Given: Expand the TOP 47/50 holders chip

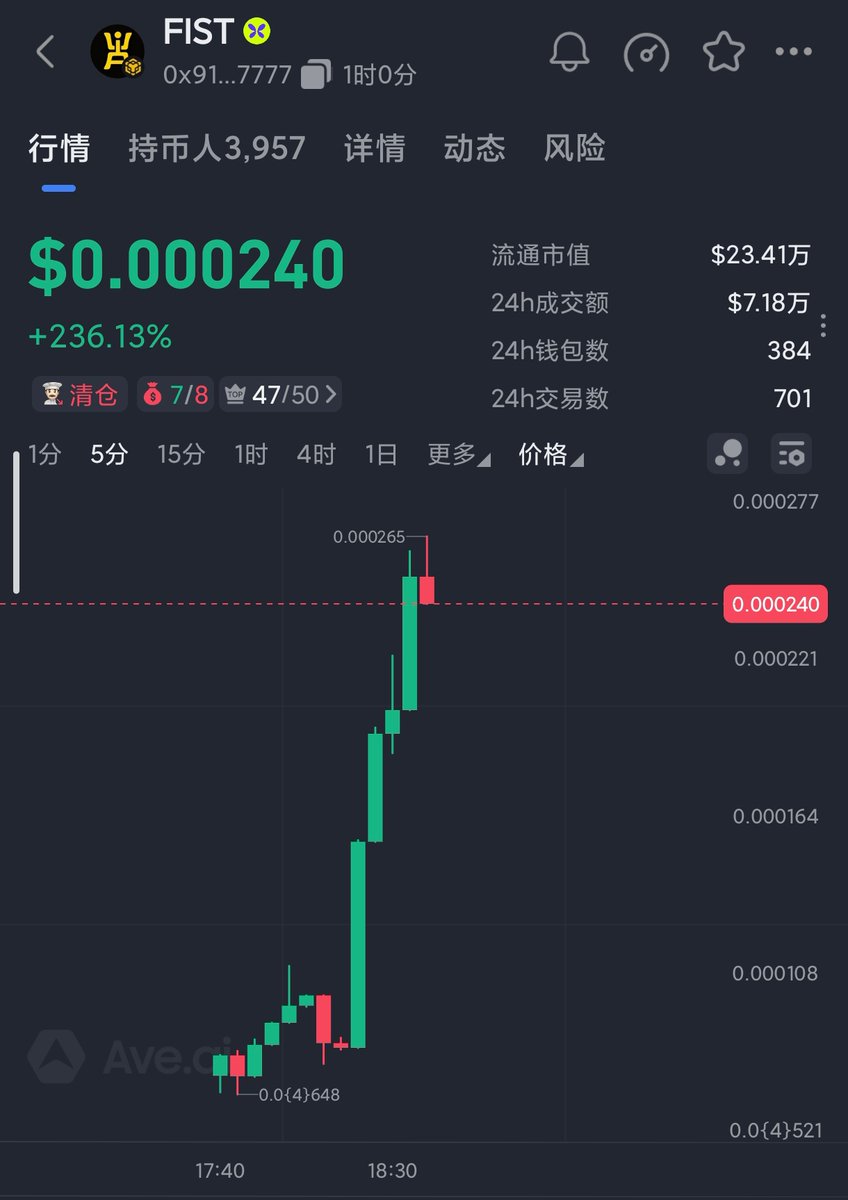Looking at the screenshot, I should tap(280, 395).
